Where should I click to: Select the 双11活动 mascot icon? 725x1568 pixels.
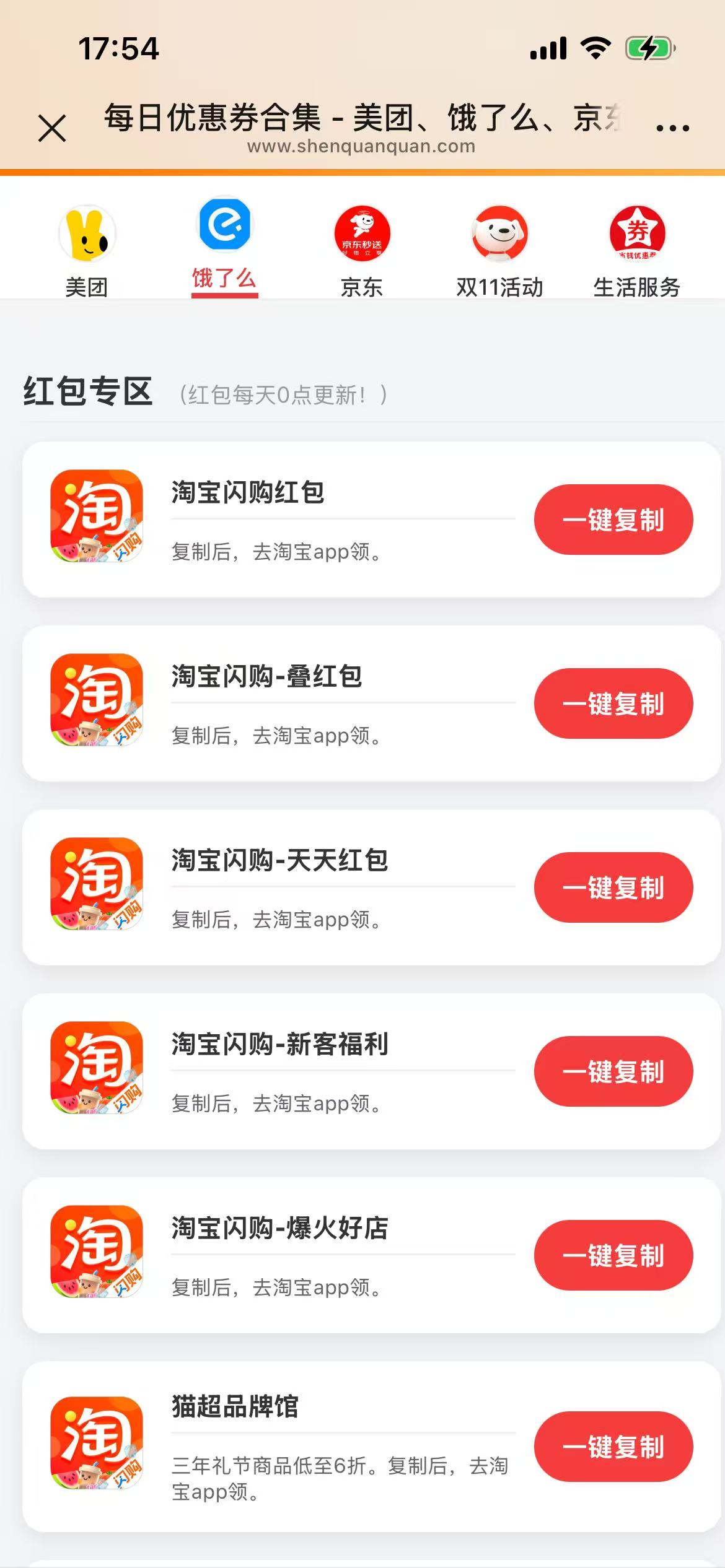tap(501, 234)
